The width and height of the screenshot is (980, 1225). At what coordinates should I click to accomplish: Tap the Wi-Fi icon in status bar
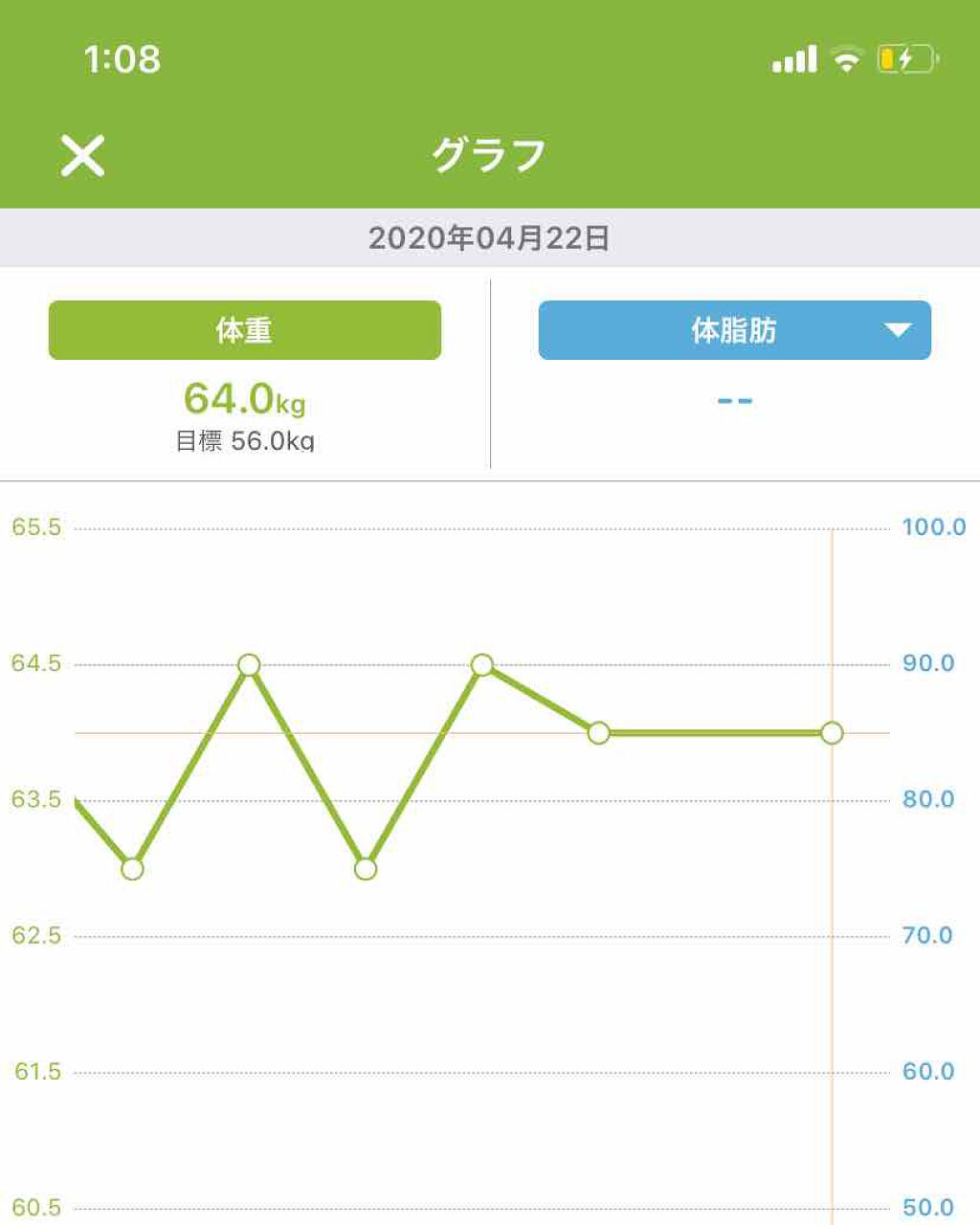point(851,57)
